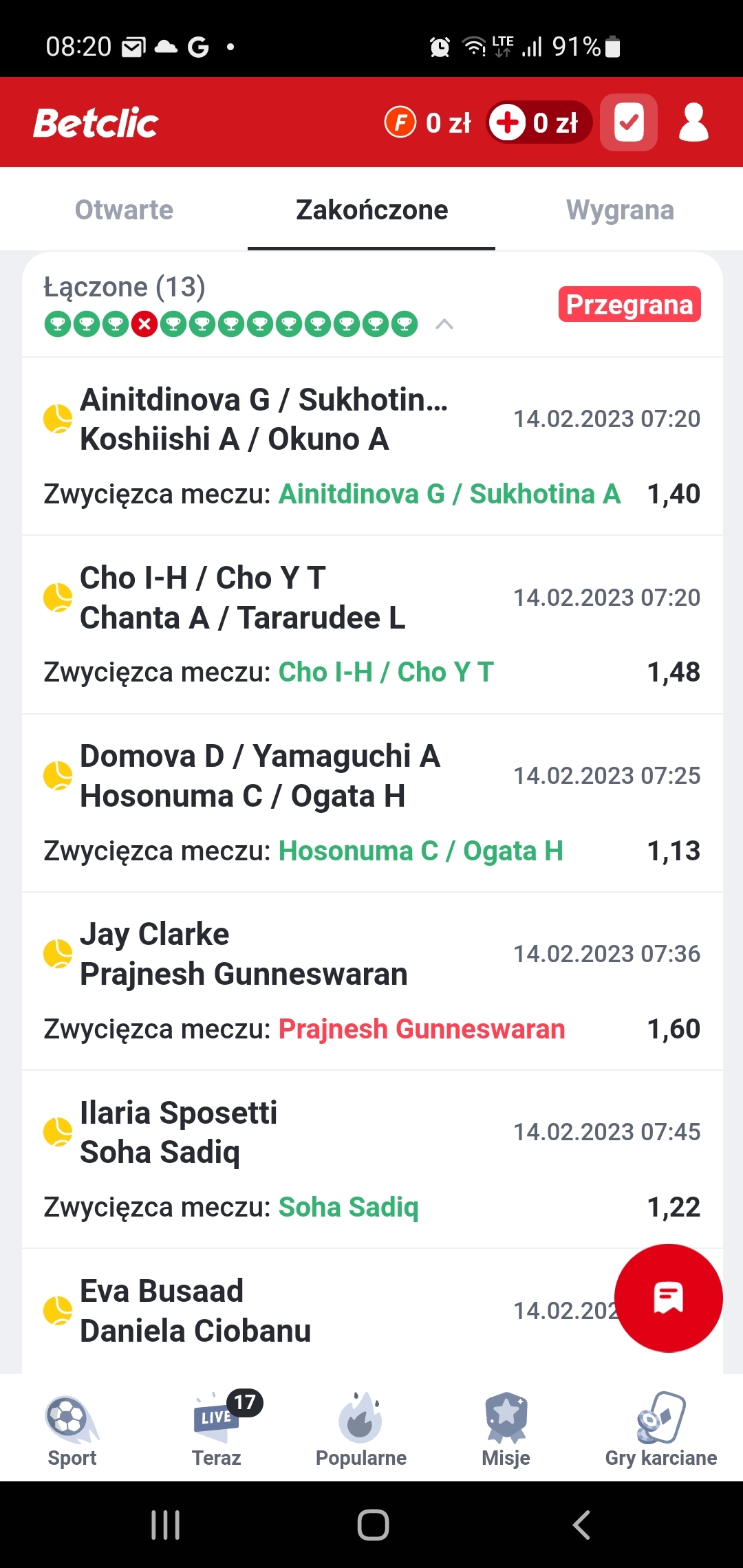Screen dimensions: 743x1568
Task: Switch to the Wygrana tab
Action: click(619, 210)
